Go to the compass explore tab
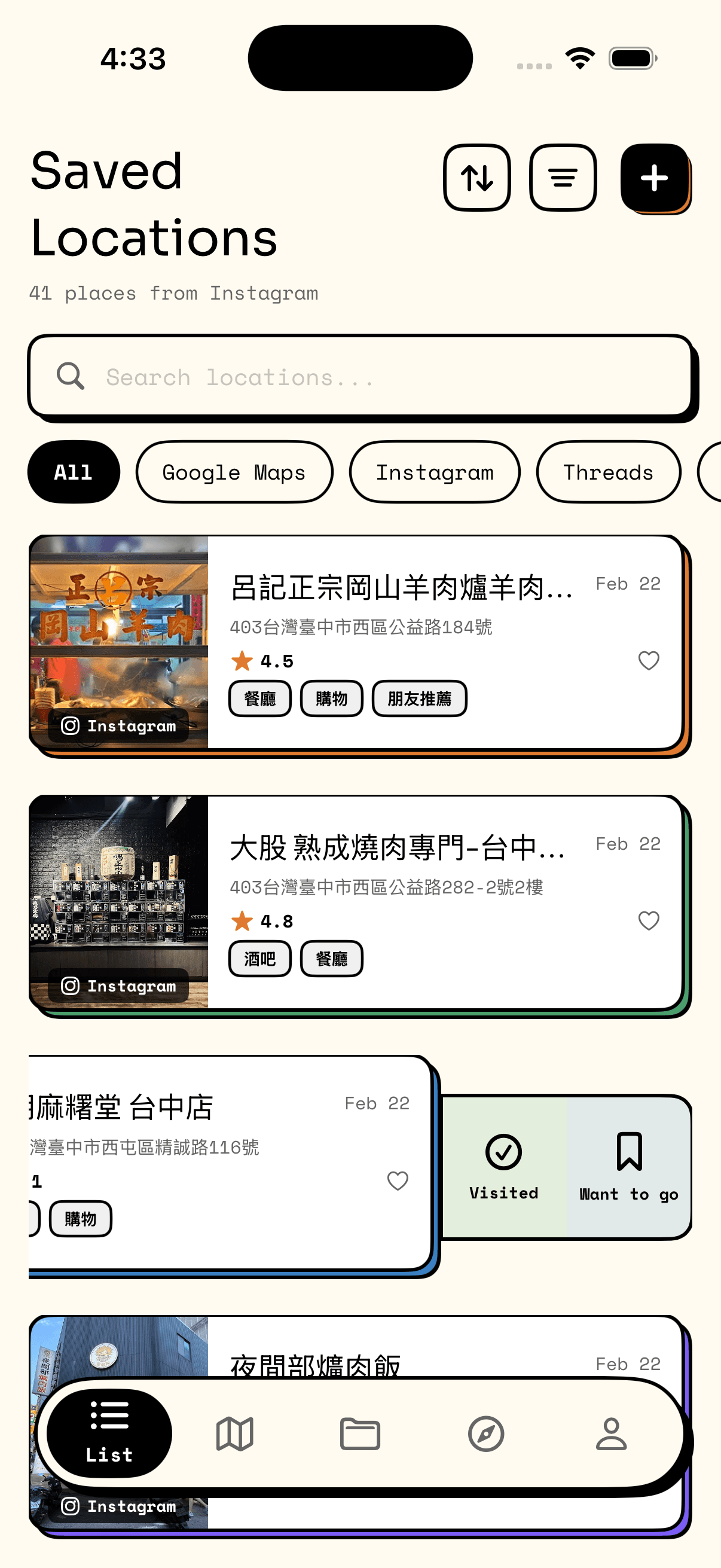Image resolution: width=721 pixels, height=1568 pixels. [485, 1433]
